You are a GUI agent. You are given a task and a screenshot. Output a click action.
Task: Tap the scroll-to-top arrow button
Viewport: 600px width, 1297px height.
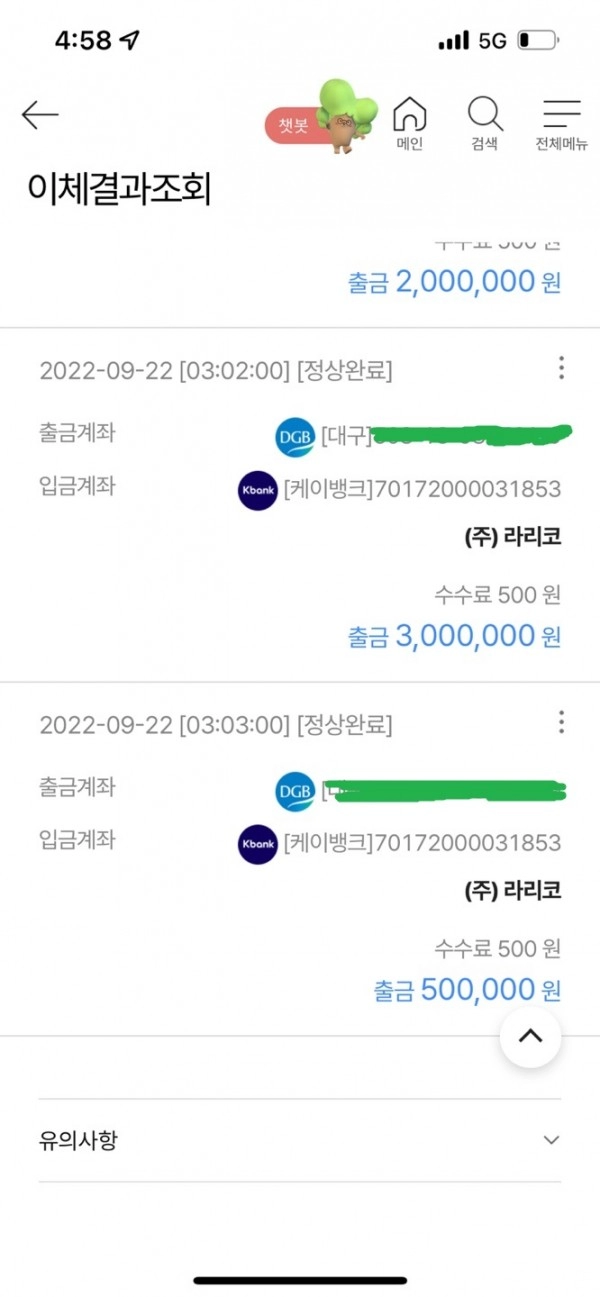click(530, 1036)
